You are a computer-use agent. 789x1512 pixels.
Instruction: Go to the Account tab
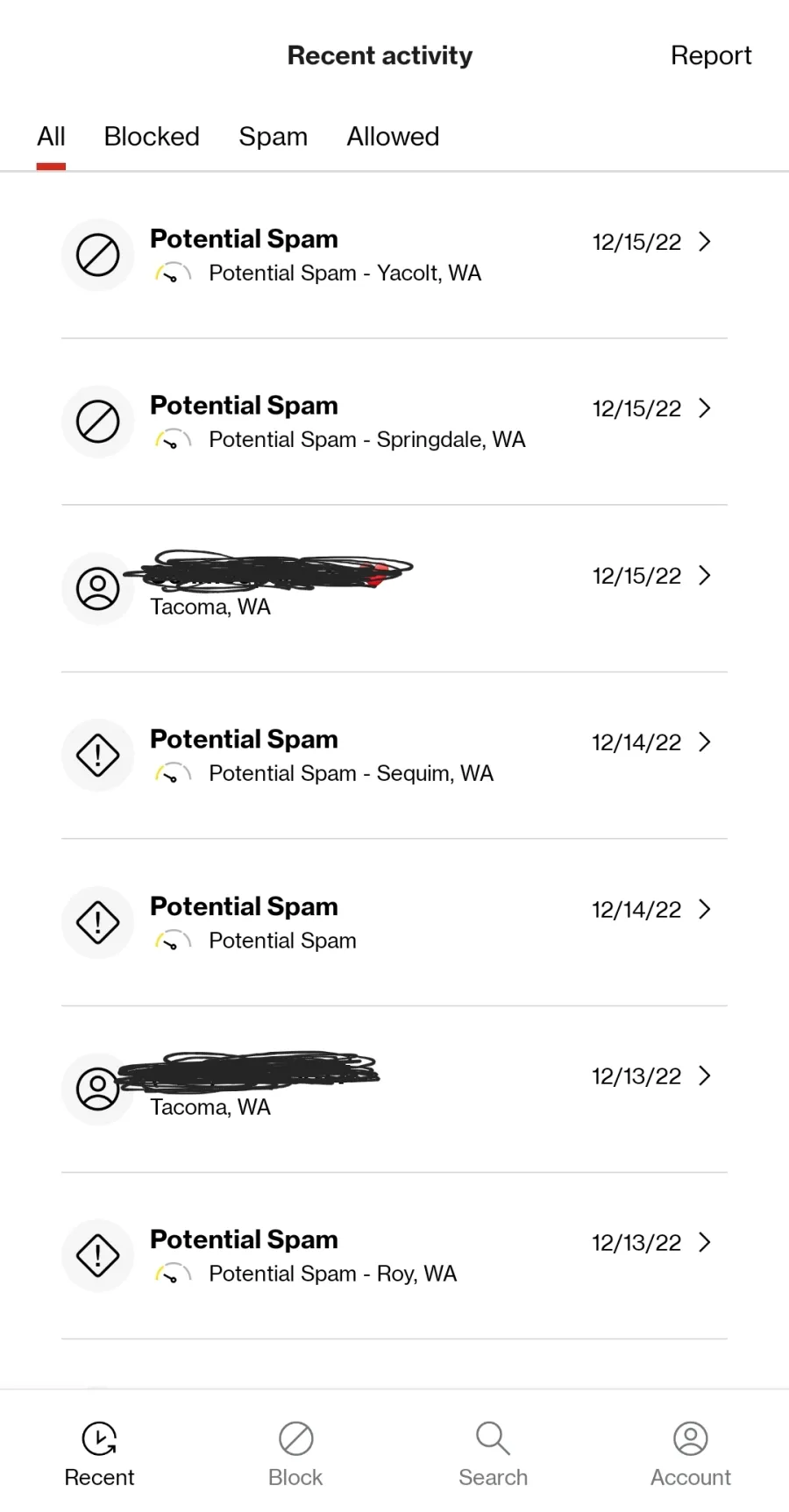point(691,1454)
